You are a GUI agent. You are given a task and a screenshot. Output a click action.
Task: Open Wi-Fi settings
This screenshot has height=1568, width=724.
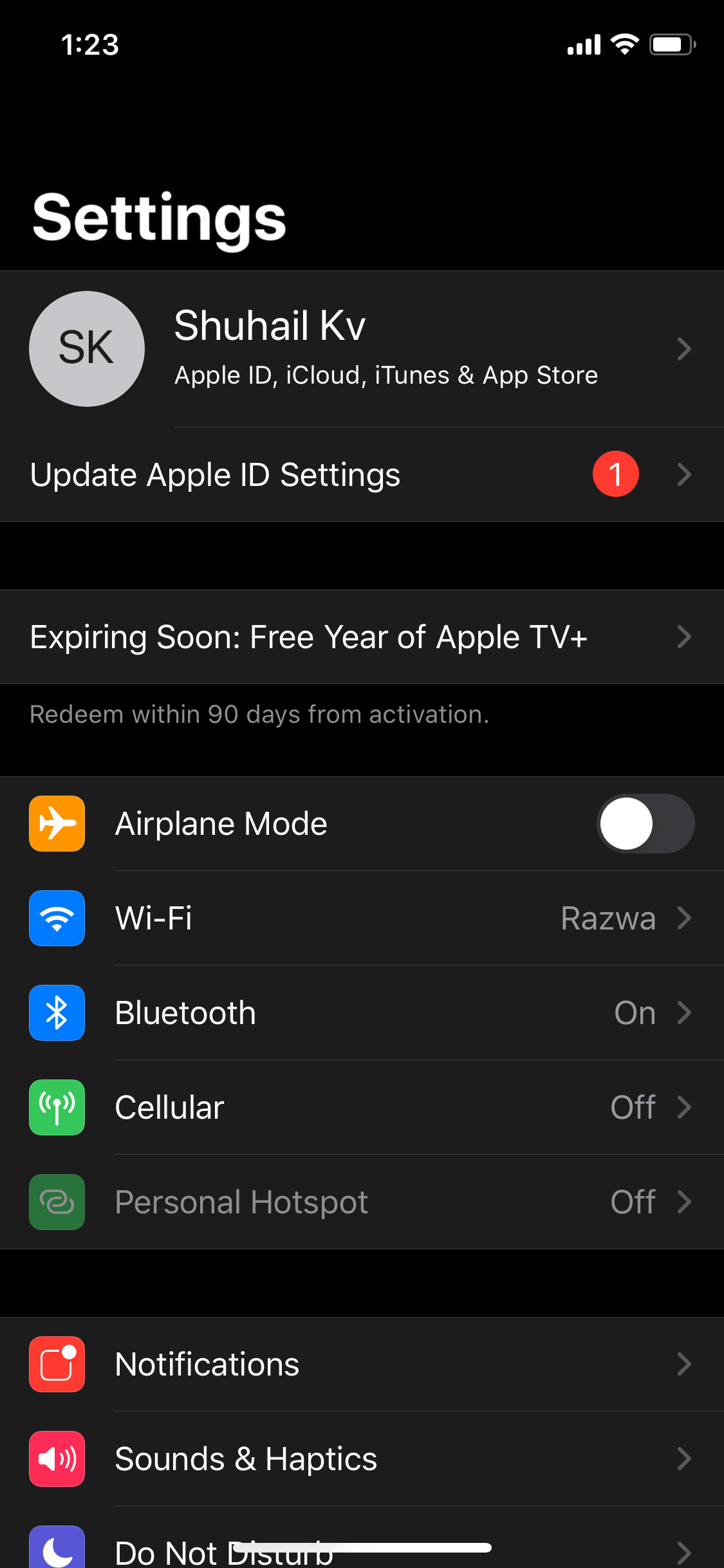point(360,918)
